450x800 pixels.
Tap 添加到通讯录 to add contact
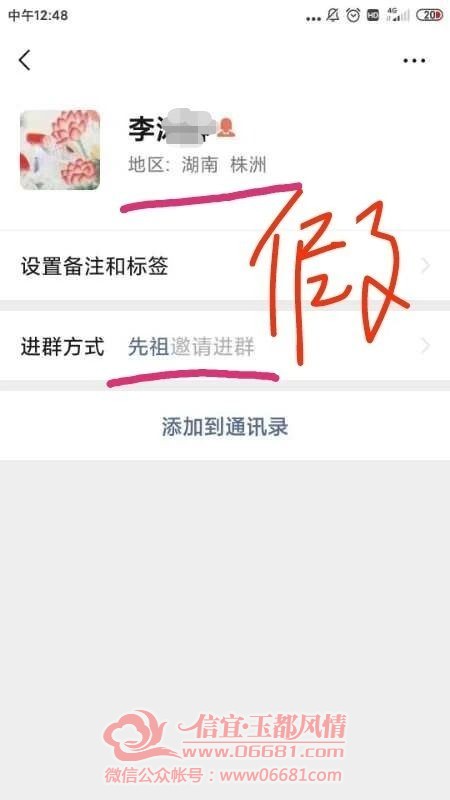(x=225, y=427)
